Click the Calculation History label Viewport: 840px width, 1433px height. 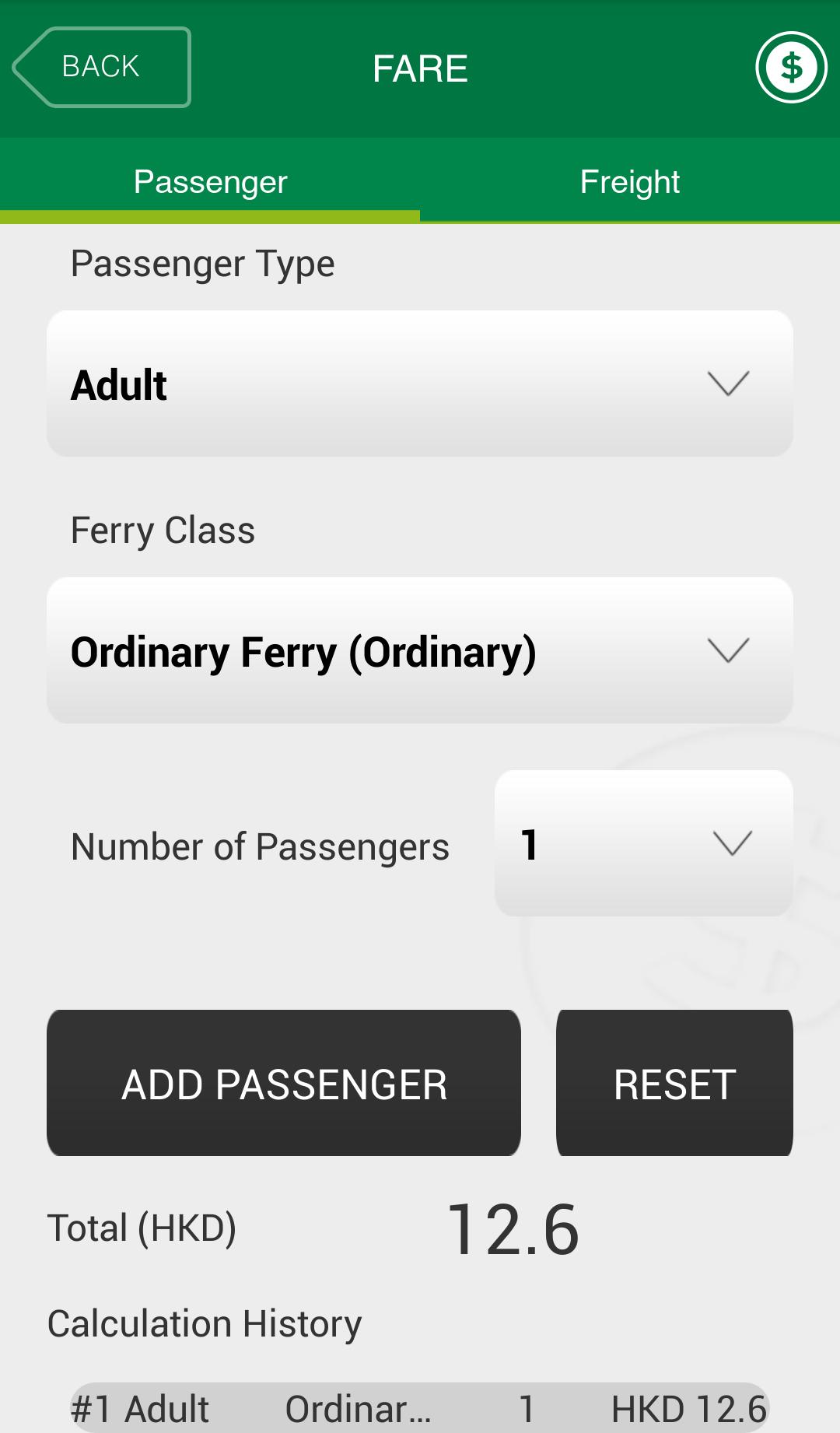(x=205, y=1321)
